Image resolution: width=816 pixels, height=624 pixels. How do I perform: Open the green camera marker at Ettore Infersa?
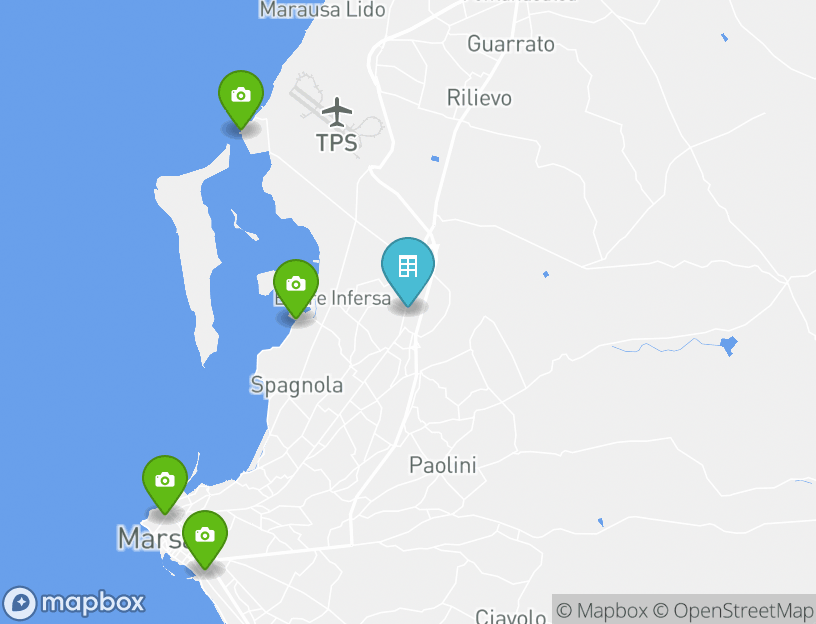[295, 286]
